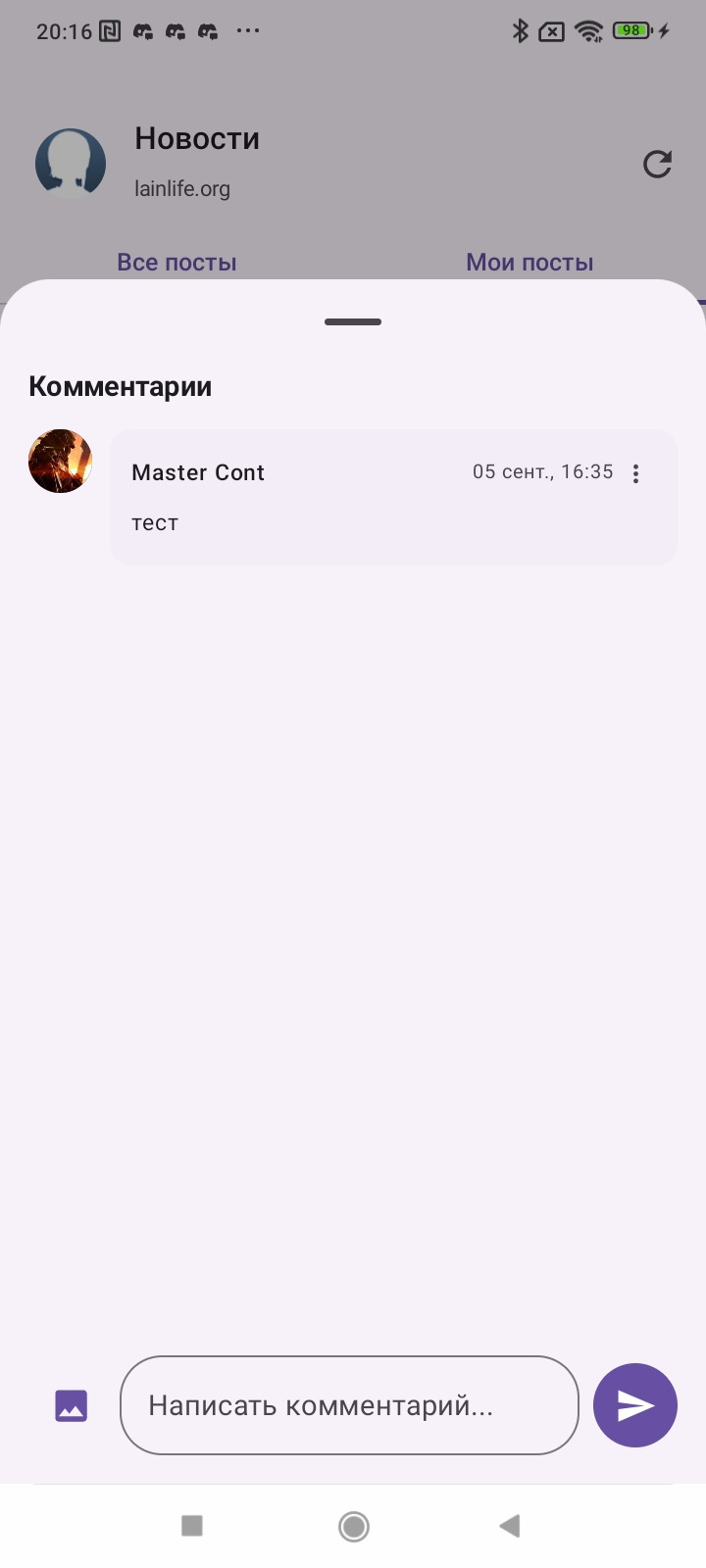
Task: Refresh the news feed
Action: pyautogui.click(x=657, y=164)
